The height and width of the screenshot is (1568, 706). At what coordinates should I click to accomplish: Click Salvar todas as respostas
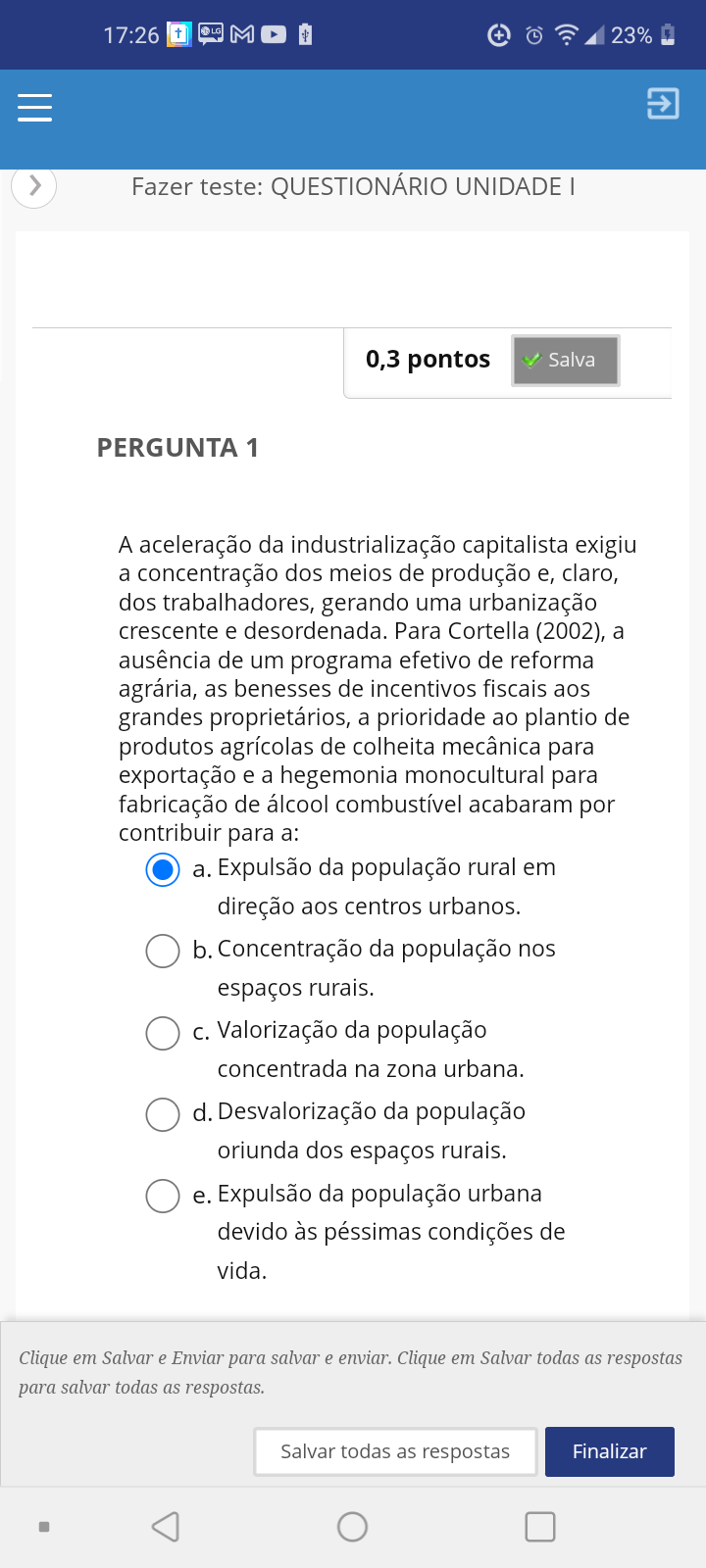(394, 1451)
